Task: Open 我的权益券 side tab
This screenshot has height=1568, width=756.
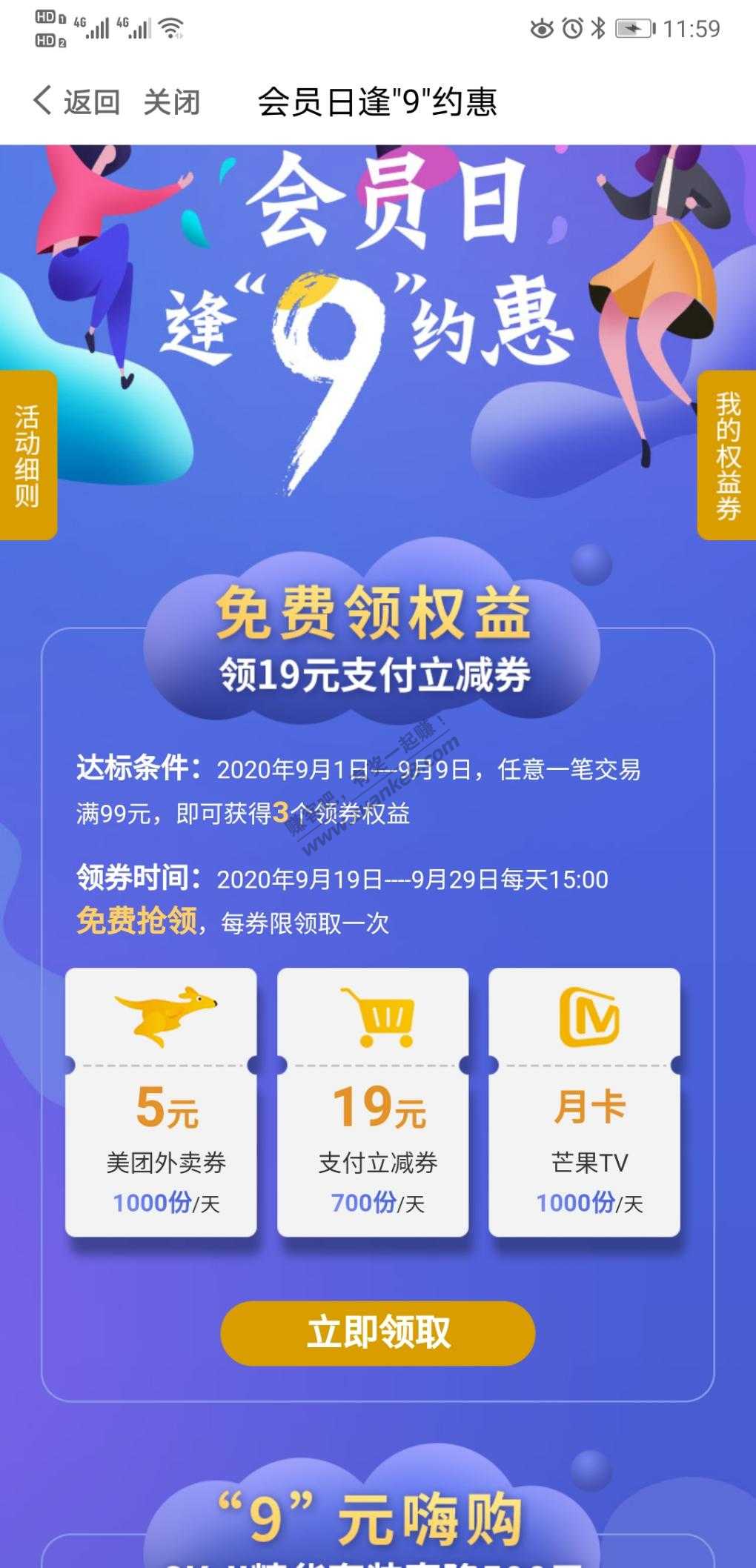Action: click(727, 454)
